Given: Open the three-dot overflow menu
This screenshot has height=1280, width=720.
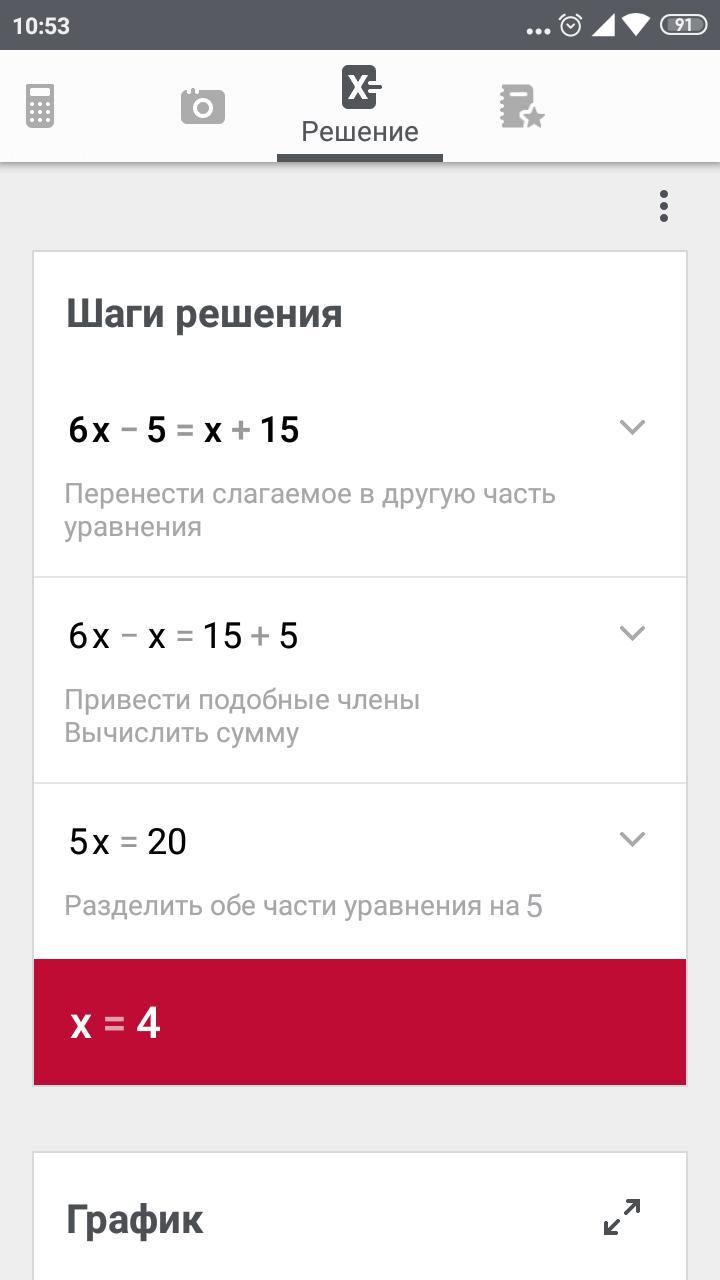Looking at the screenshot, I should tap(663, 206).
